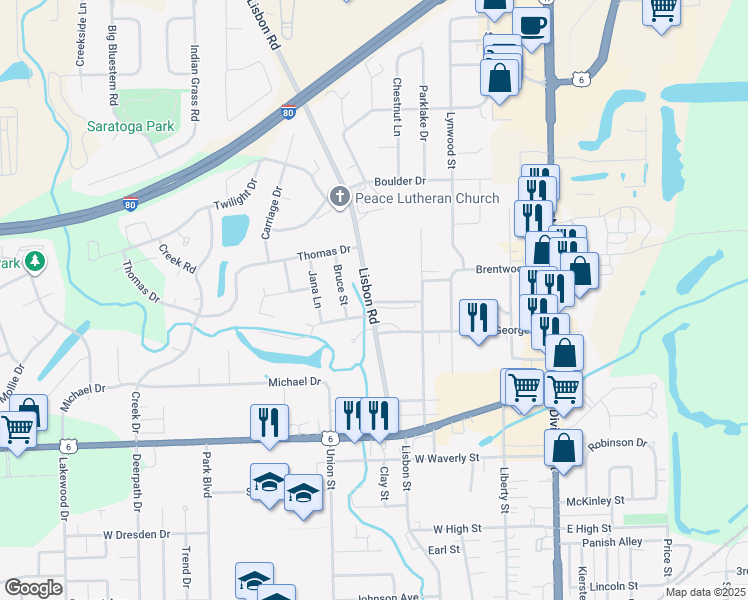Open the restaurant marker west of Liberty St
This screenshot has width=748, height=600.
click(478, 317)
